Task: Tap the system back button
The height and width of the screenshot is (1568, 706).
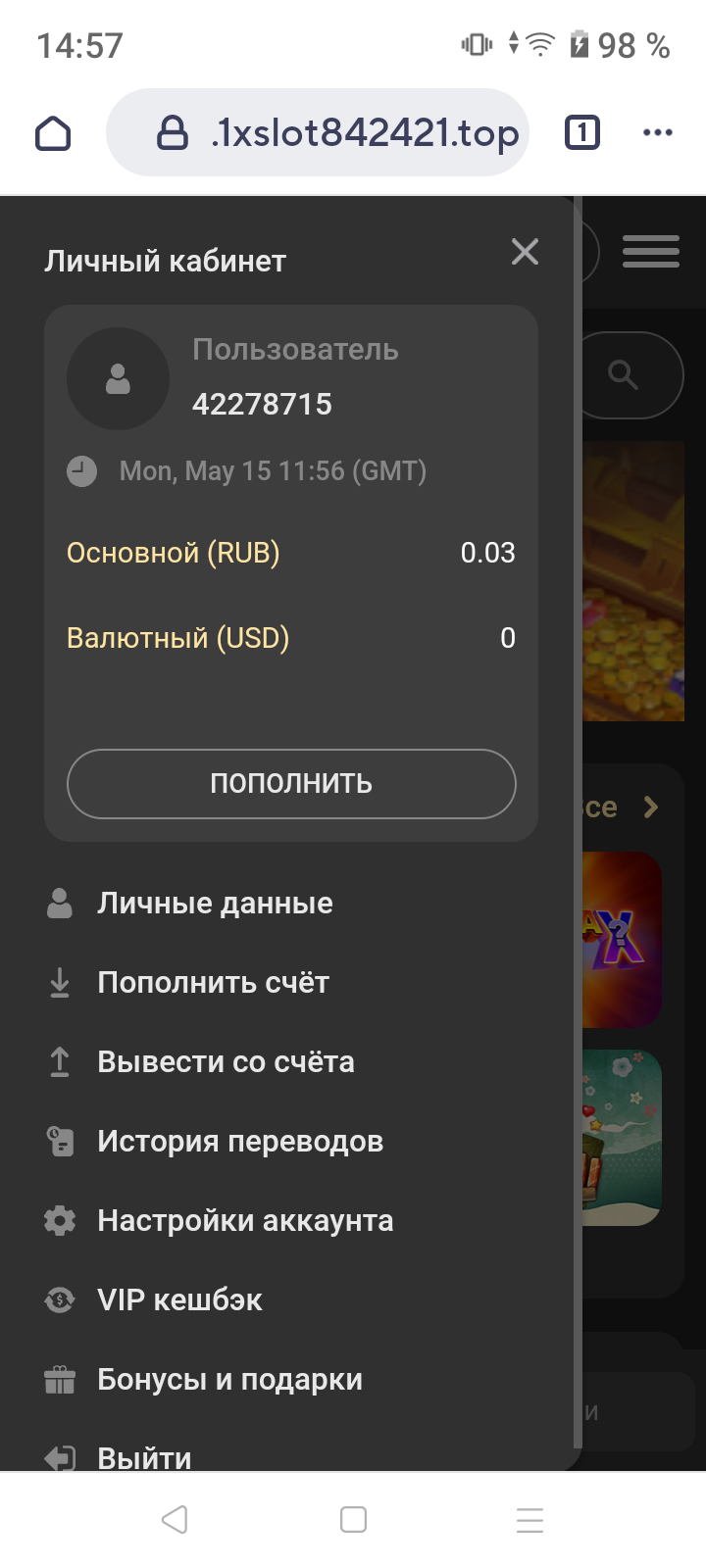Action: coord(175,1520)
